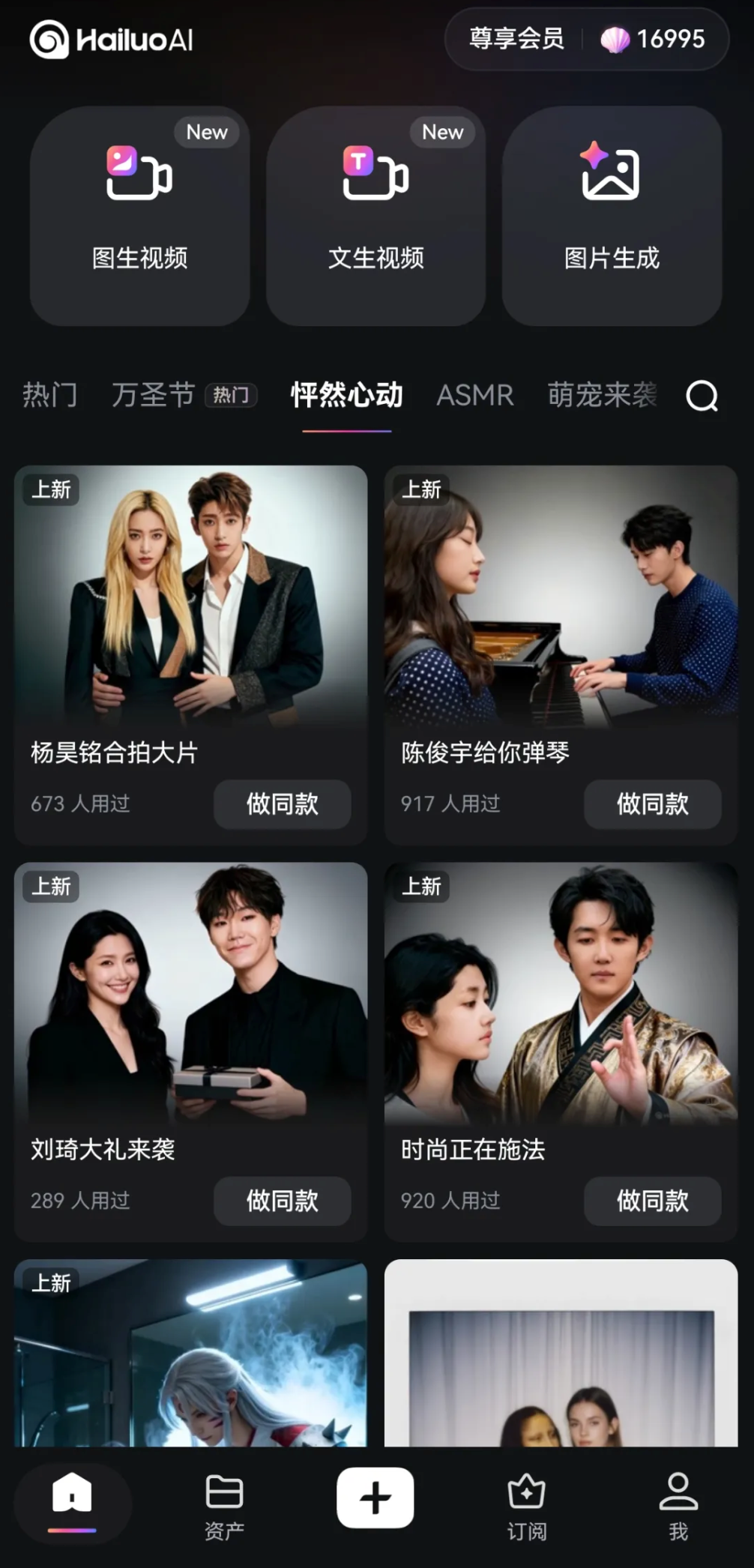Tap 做同款 for 时尚正在施法
This screenshot has height=1568, width=754.
[x=652, y=1201]
